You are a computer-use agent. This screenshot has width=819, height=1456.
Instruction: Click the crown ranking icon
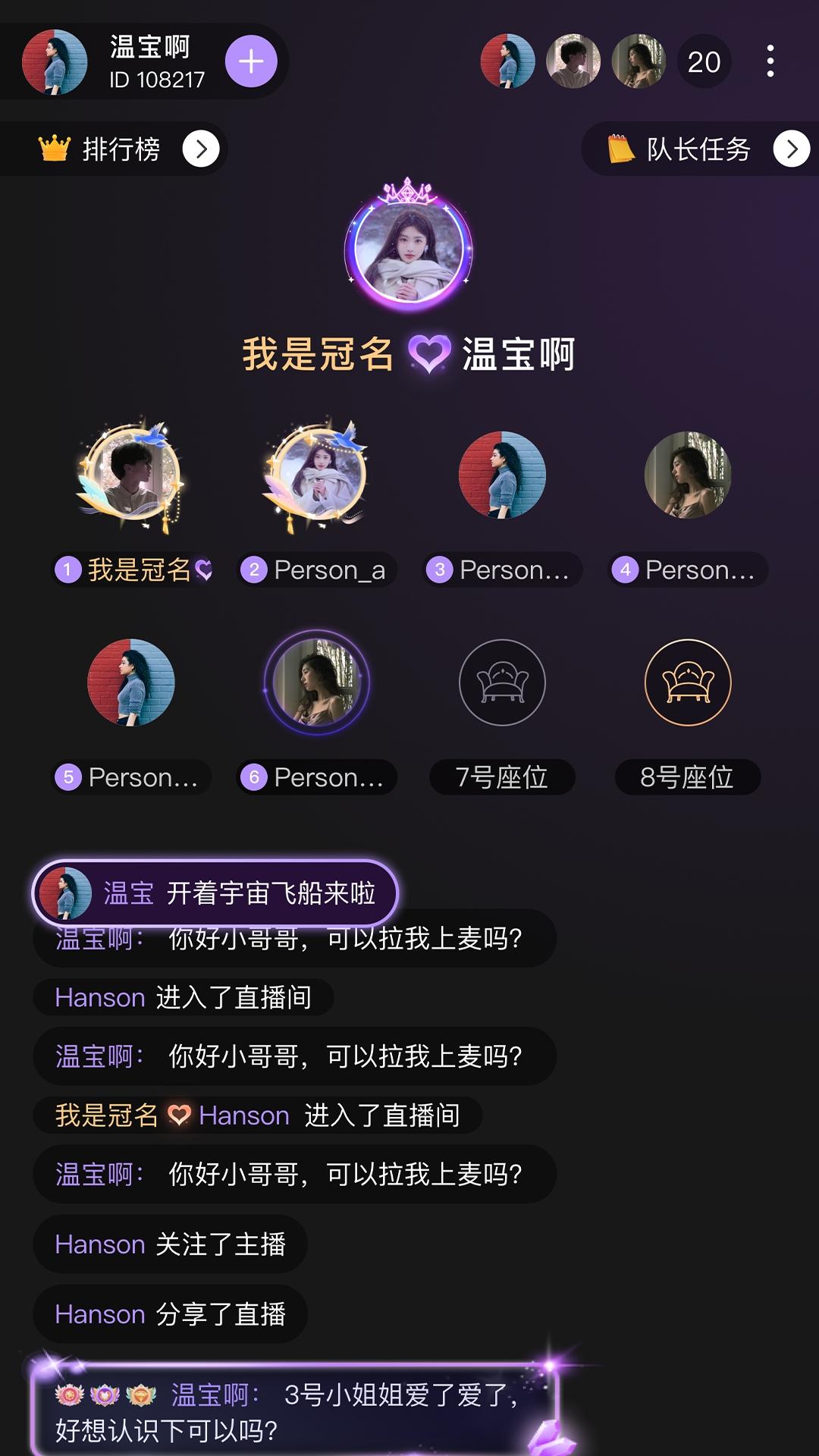(x=53, y=149)
